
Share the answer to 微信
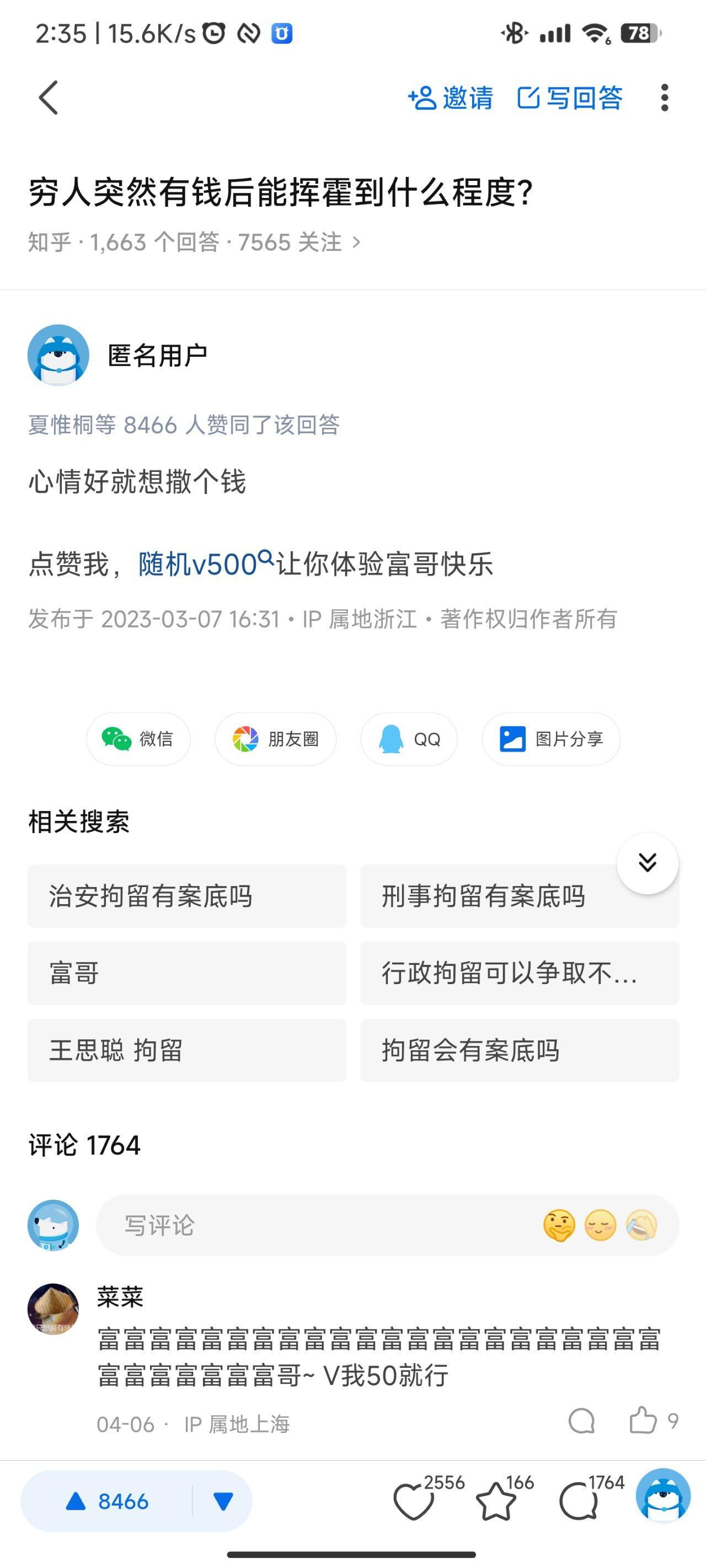tap(138, 739)
